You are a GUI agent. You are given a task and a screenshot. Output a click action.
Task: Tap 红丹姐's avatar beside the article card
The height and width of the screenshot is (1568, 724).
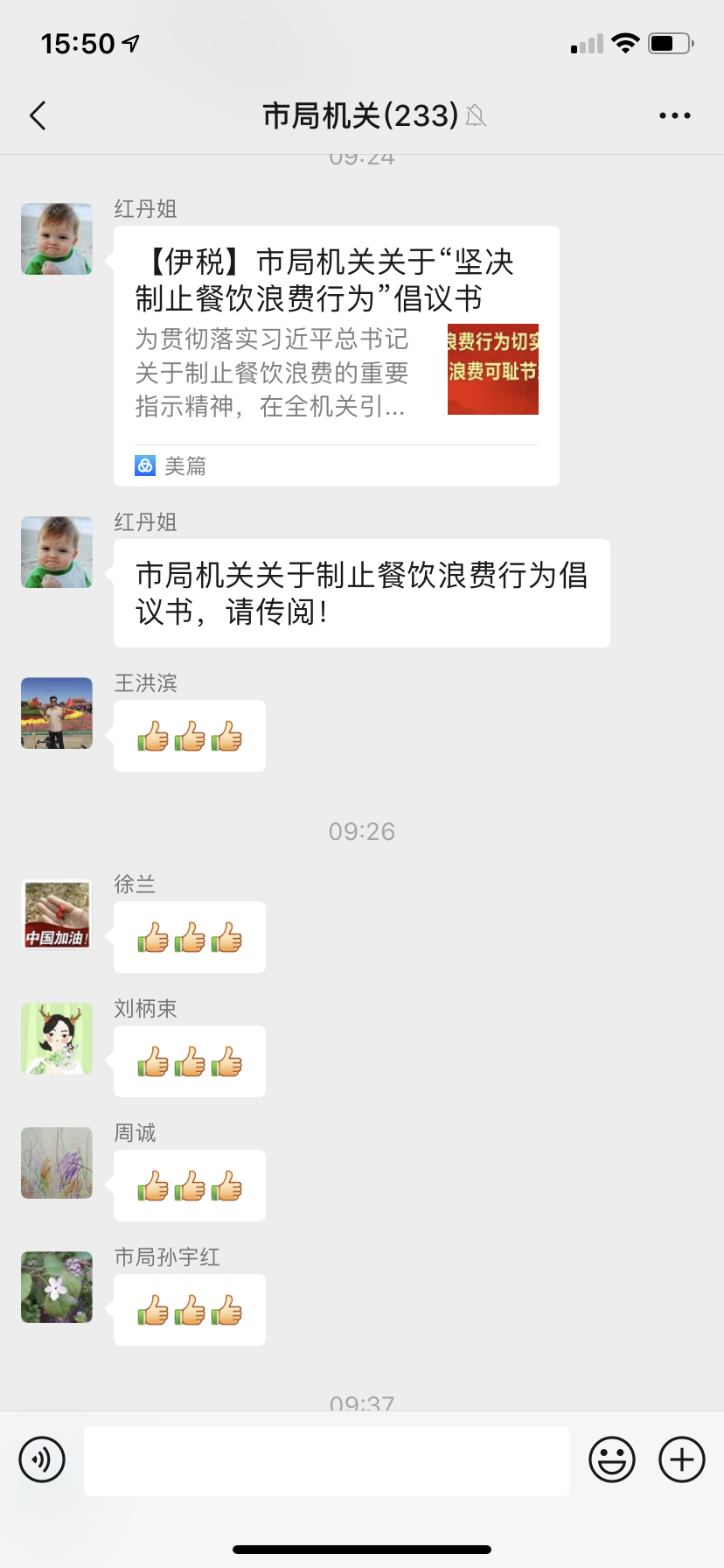57,239
